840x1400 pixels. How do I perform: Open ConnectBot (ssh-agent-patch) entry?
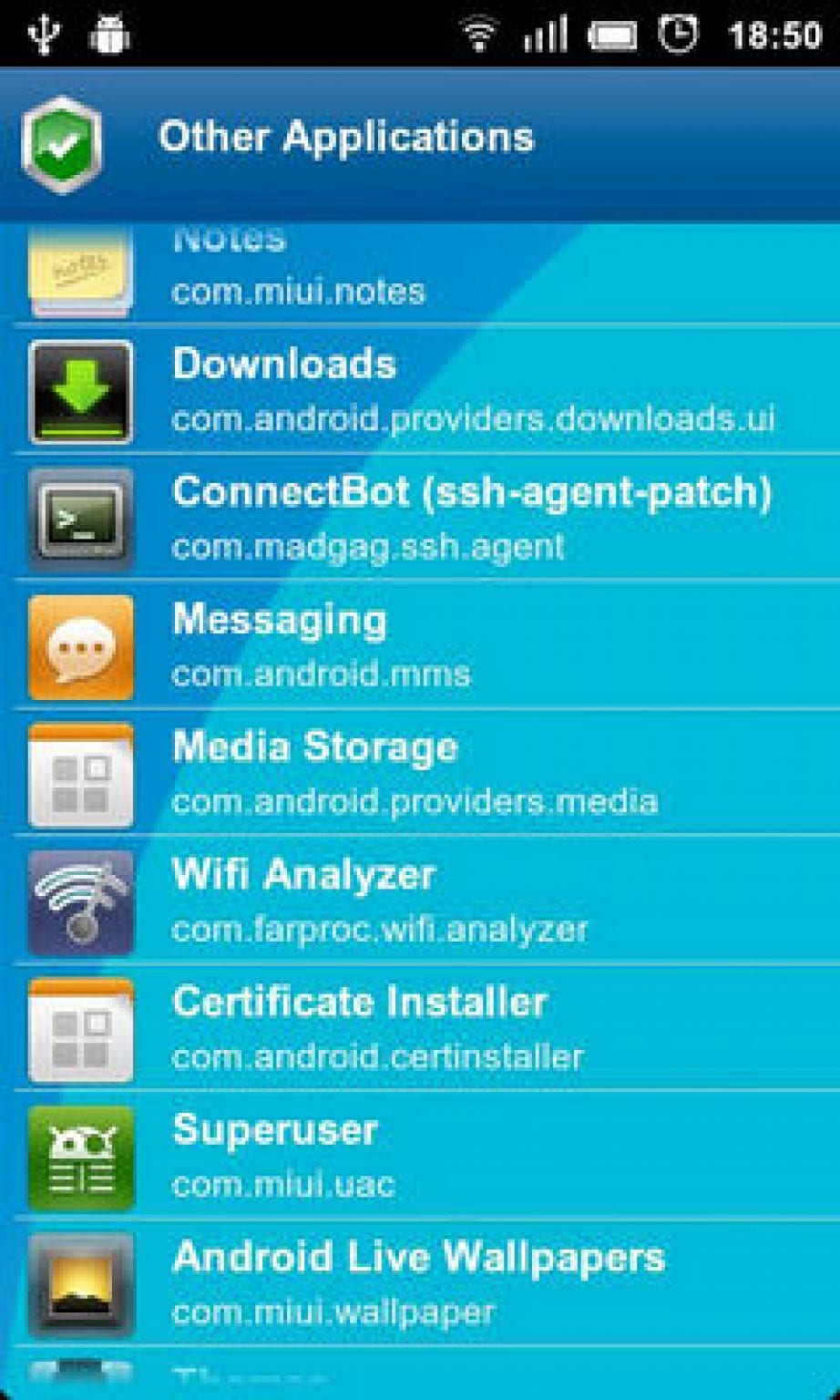click(x=419, y=518)
